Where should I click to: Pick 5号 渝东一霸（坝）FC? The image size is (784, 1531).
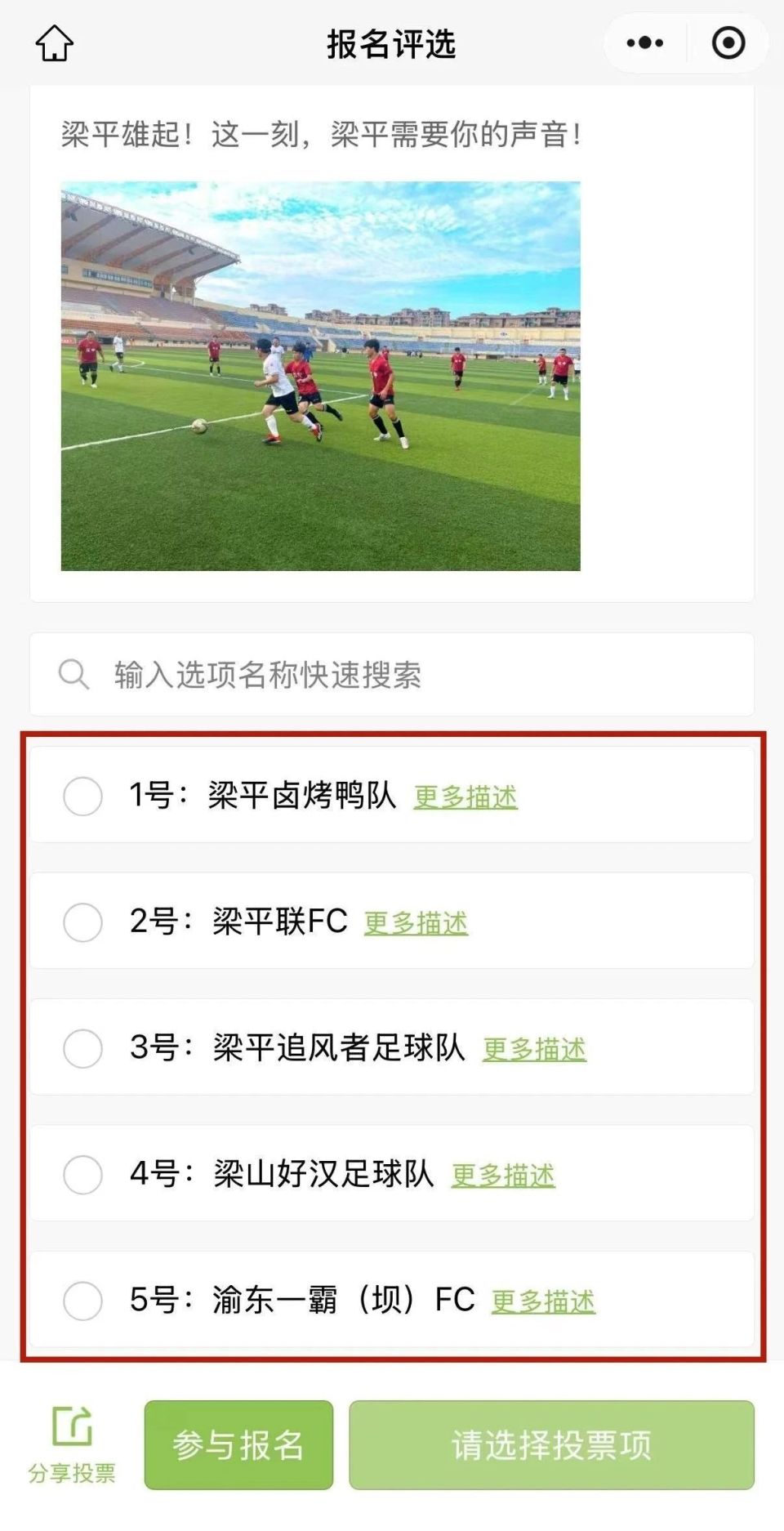[82, 1301]
